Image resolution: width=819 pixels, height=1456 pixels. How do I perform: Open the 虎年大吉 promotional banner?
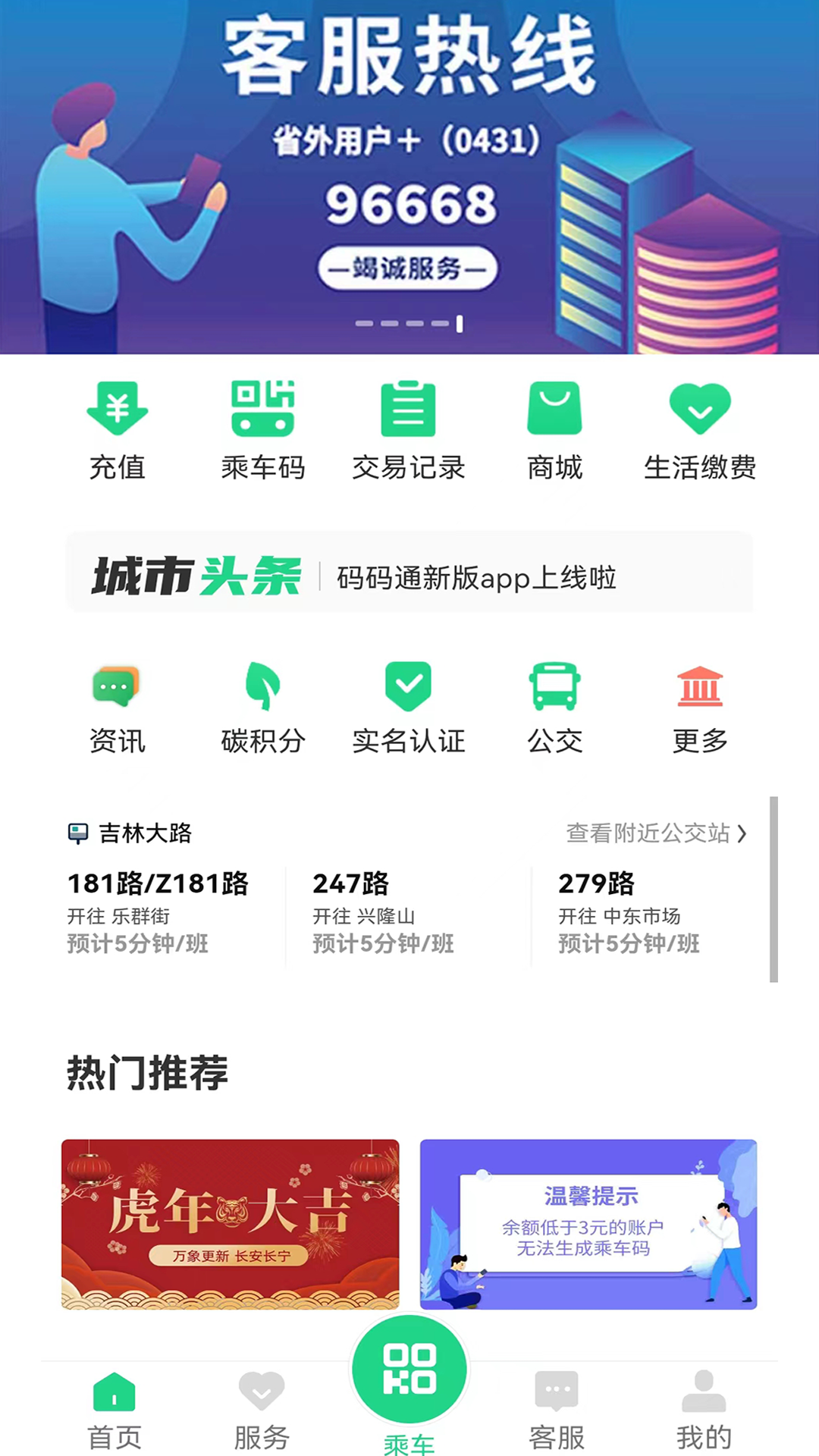click(x=230, y=1222)
